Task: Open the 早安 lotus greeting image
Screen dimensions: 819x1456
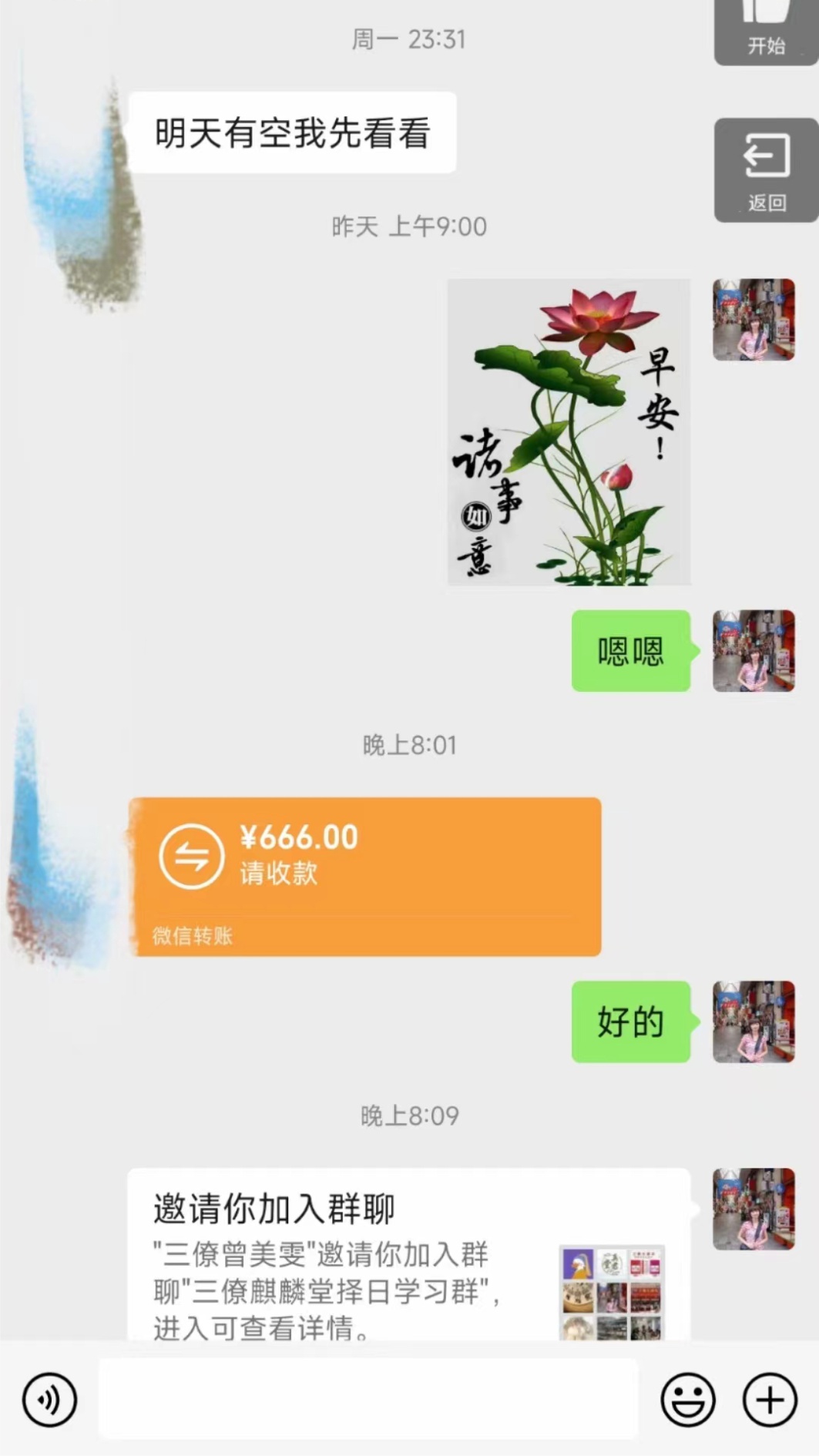Action: (x=569, y=432)
